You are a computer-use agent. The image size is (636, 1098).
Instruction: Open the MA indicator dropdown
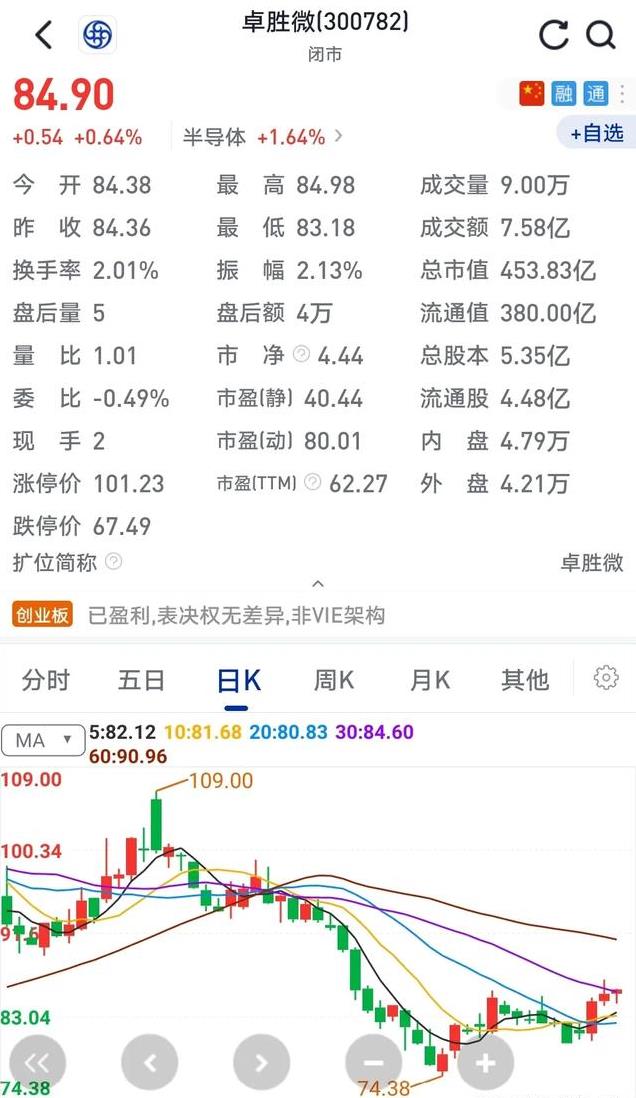click(x=43, y=740)
